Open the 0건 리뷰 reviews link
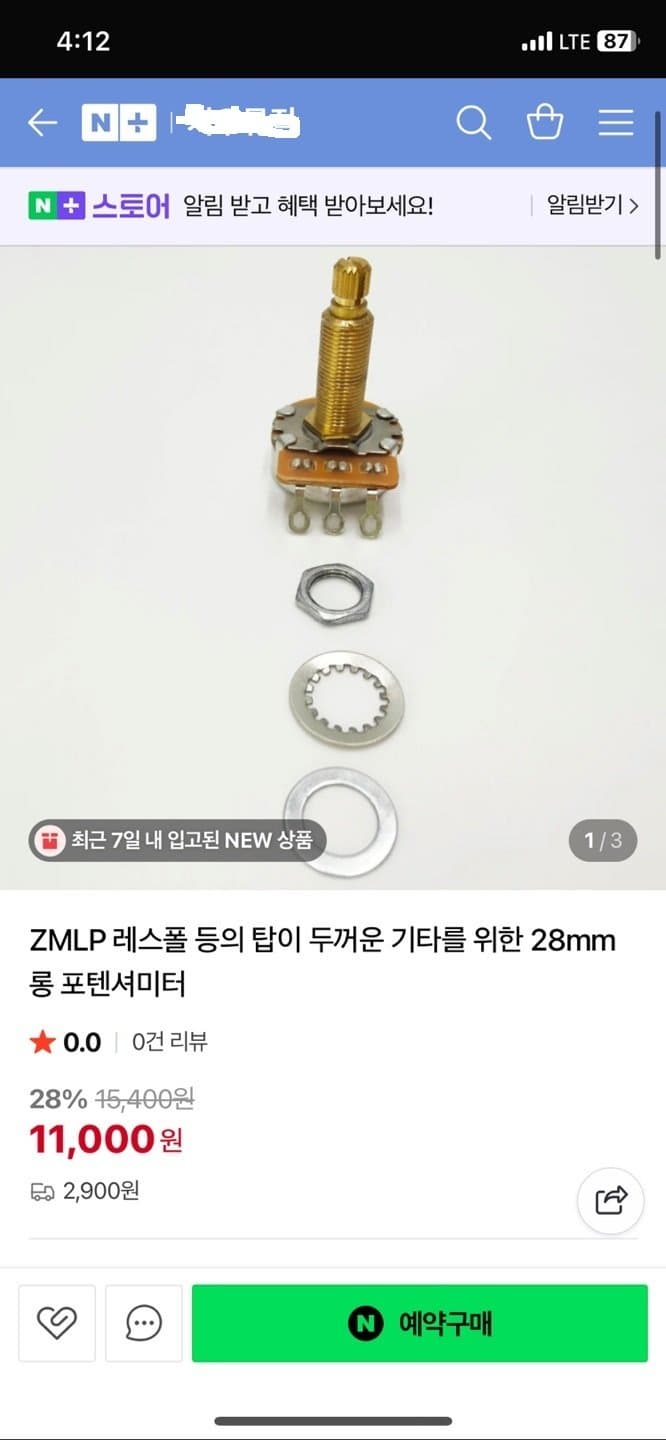 tap(170, 1042)
